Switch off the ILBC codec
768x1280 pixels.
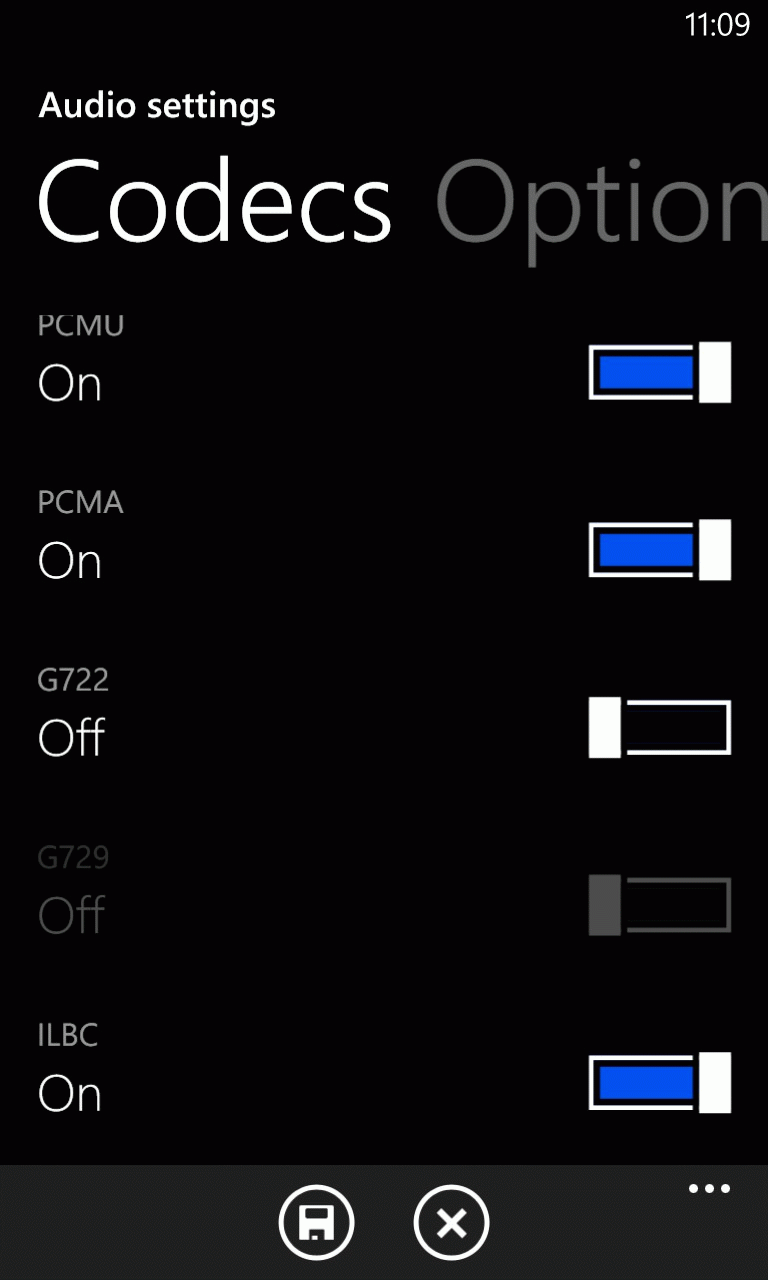coord(660,1082)
